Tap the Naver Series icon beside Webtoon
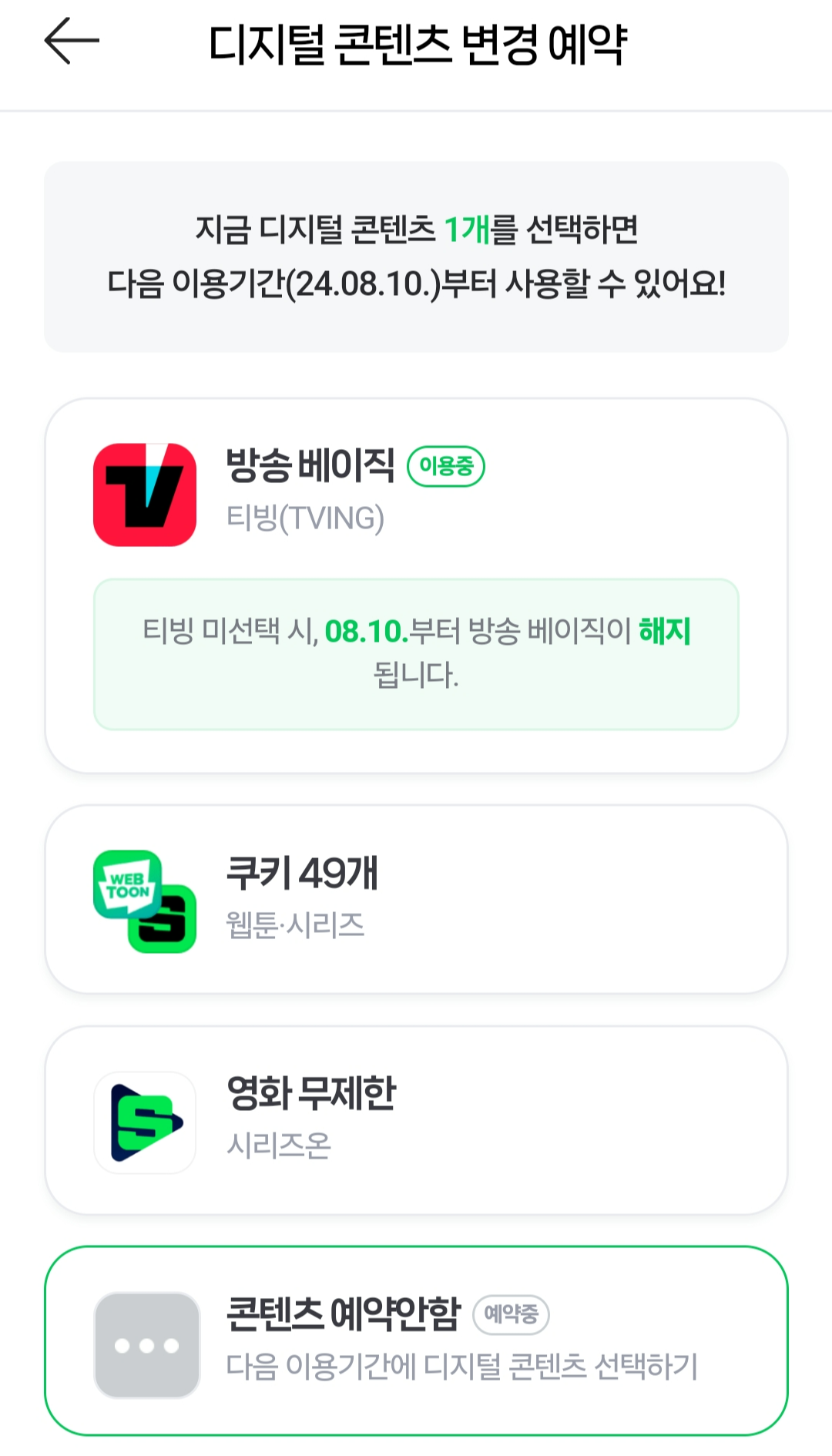Image resolution: width=832 pixels, height=1456 pixels. pyautogui.click(x=166, y=921)
